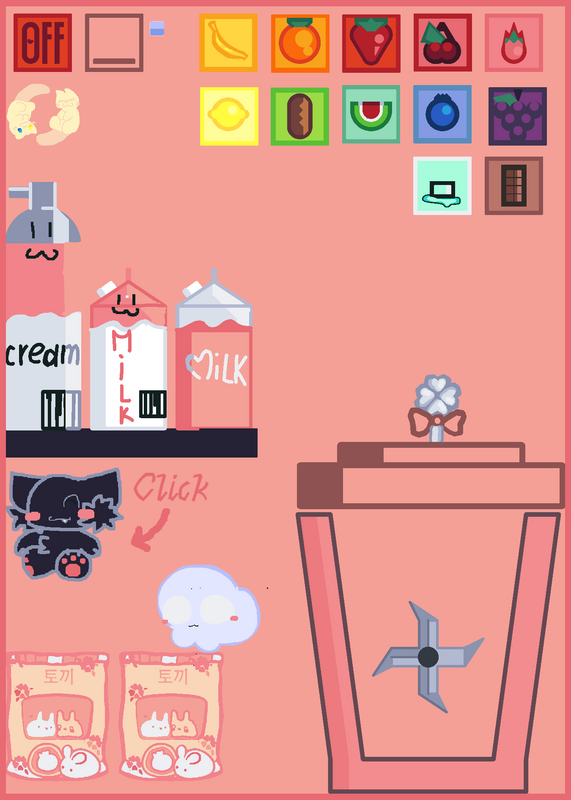Add the ice cube ingredient
The height and width of the screenshot is (800, 571).
442,186
